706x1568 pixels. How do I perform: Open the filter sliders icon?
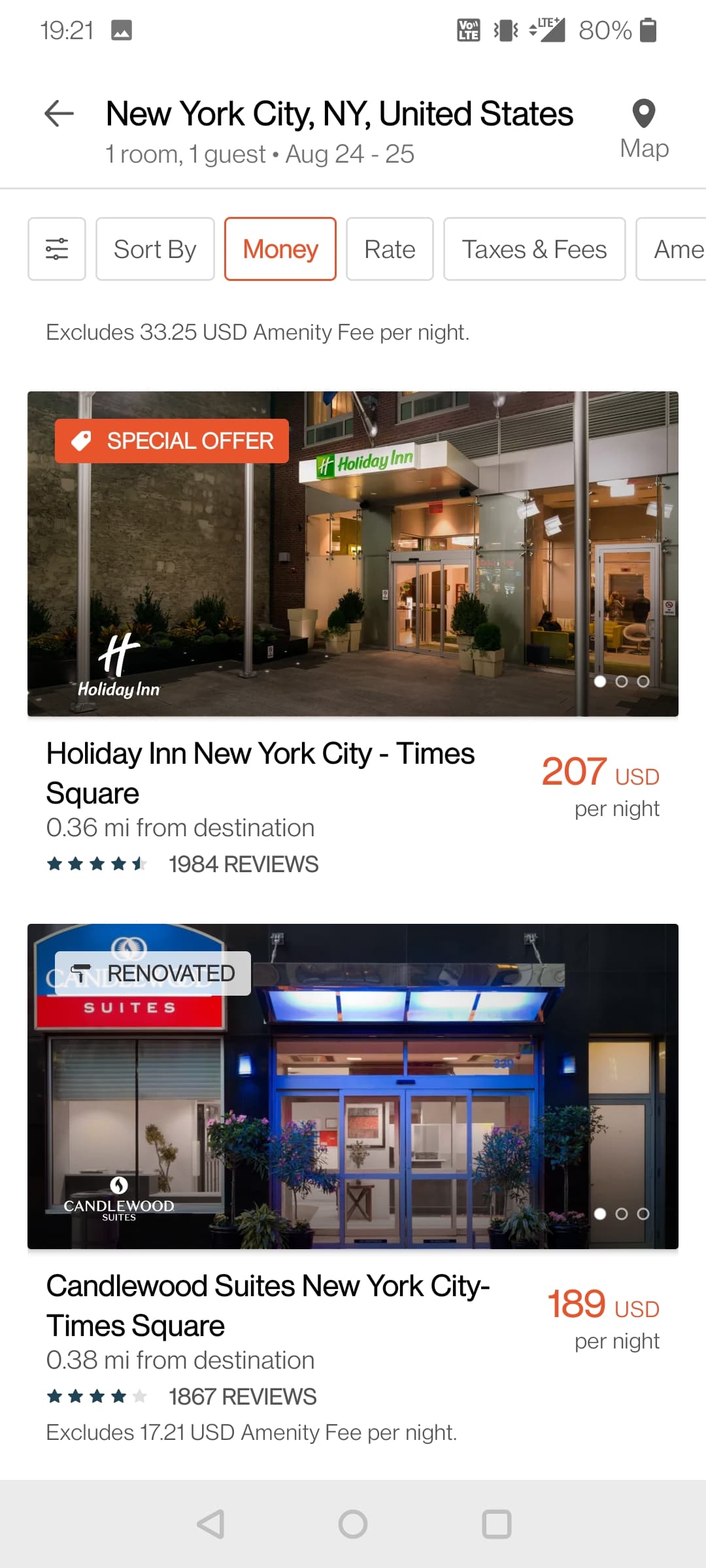(57, 249)
